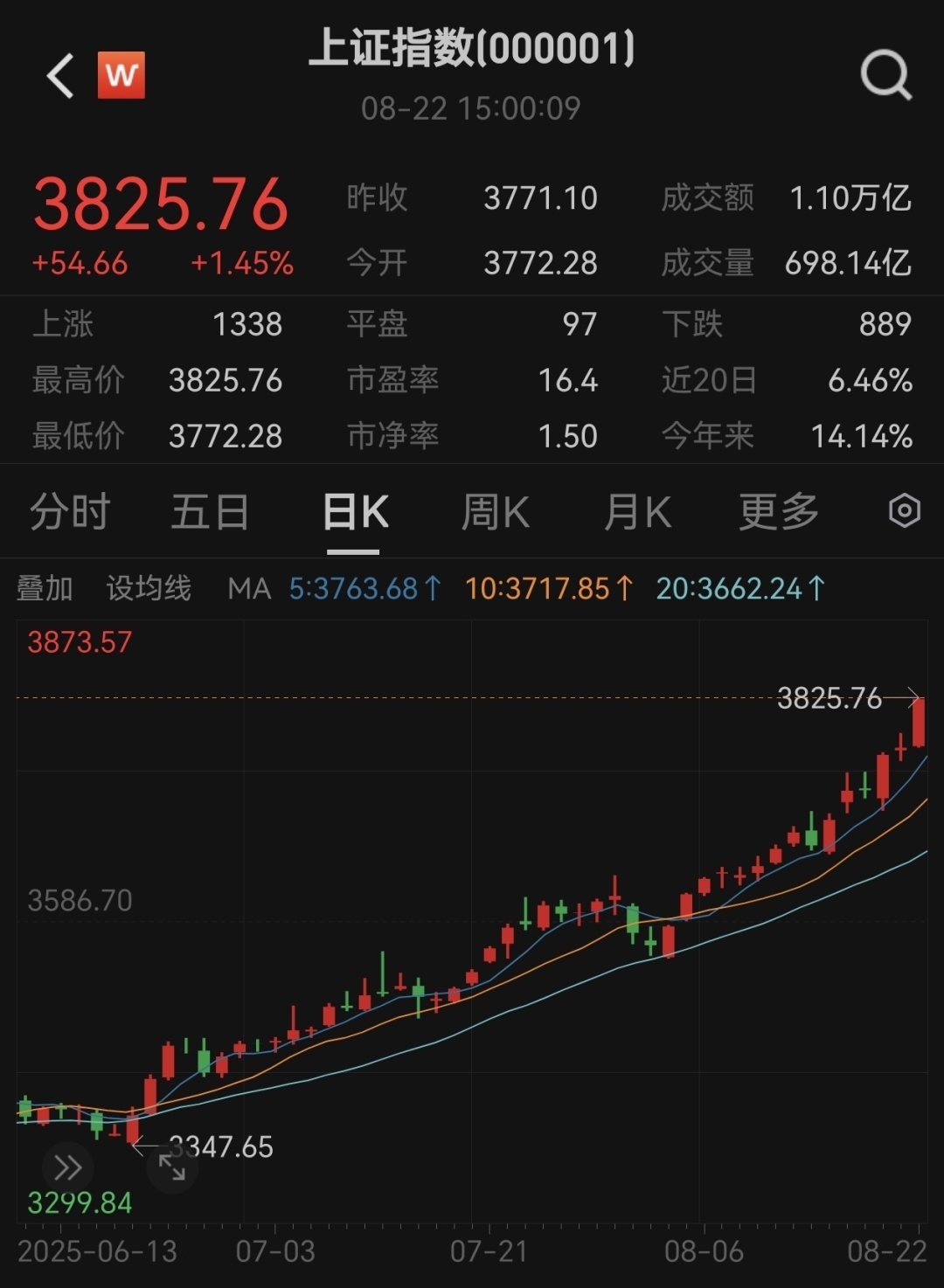Switch to the 分时 tab
This screenshot has height=1288, width=944.
(x=70, y=512)
